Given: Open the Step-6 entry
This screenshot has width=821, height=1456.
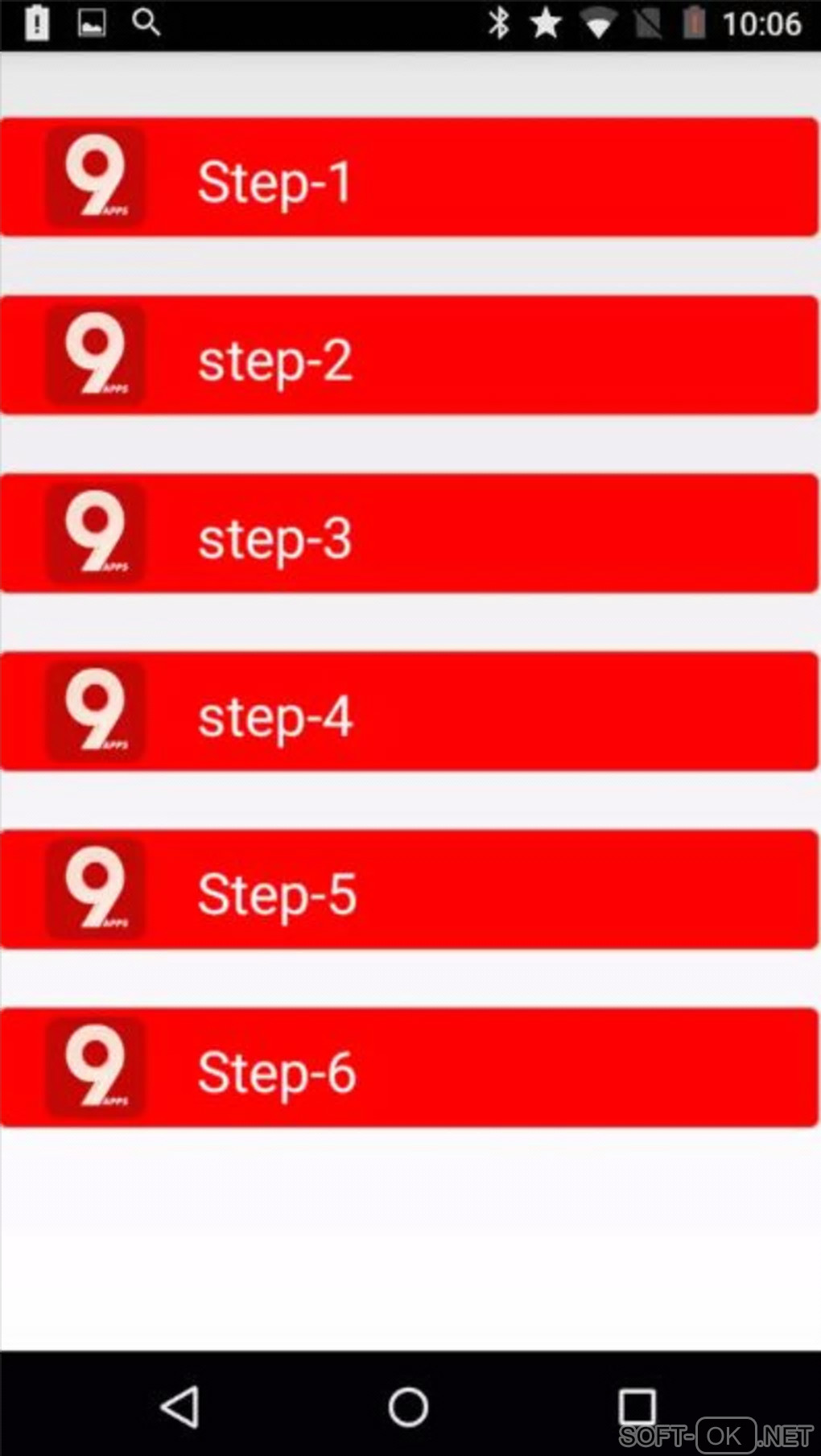Looking at the screenshot, I should coord(409,1067).
